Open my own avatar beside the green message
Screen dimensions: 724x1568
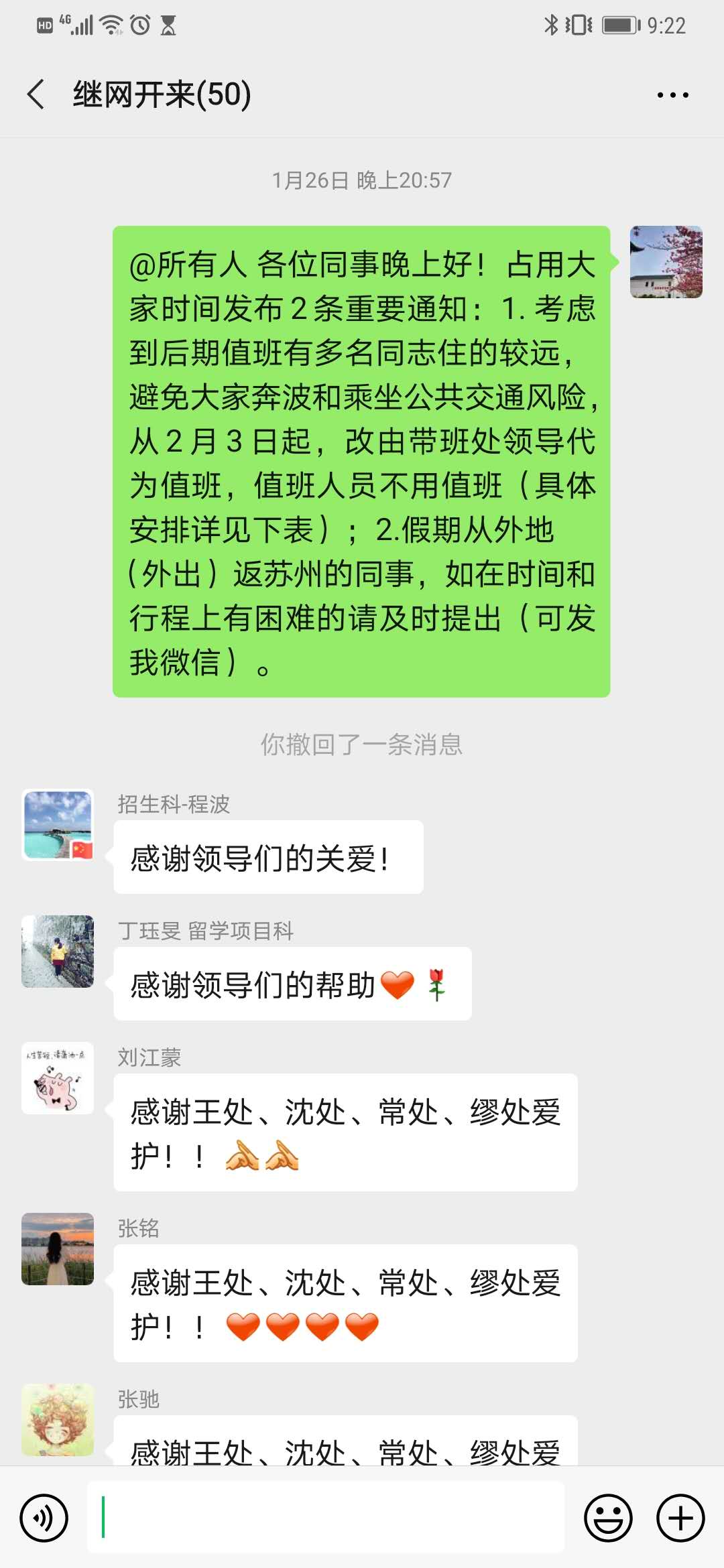coord(666,262)
